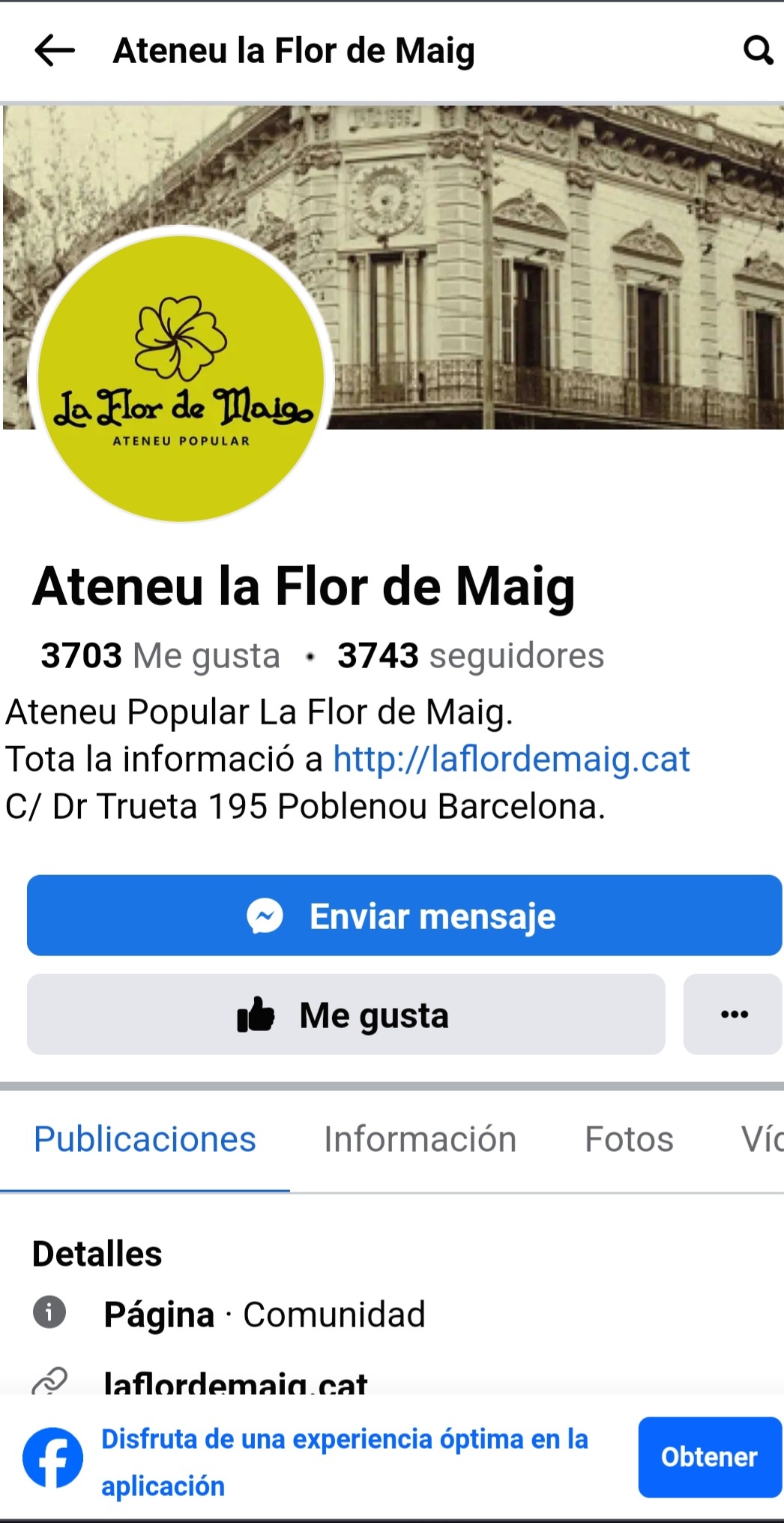The height and width of the screenshot is (1523, 784).
Task: View the La Flor de Maig profile picture
Action: click(x=181, y=375)
